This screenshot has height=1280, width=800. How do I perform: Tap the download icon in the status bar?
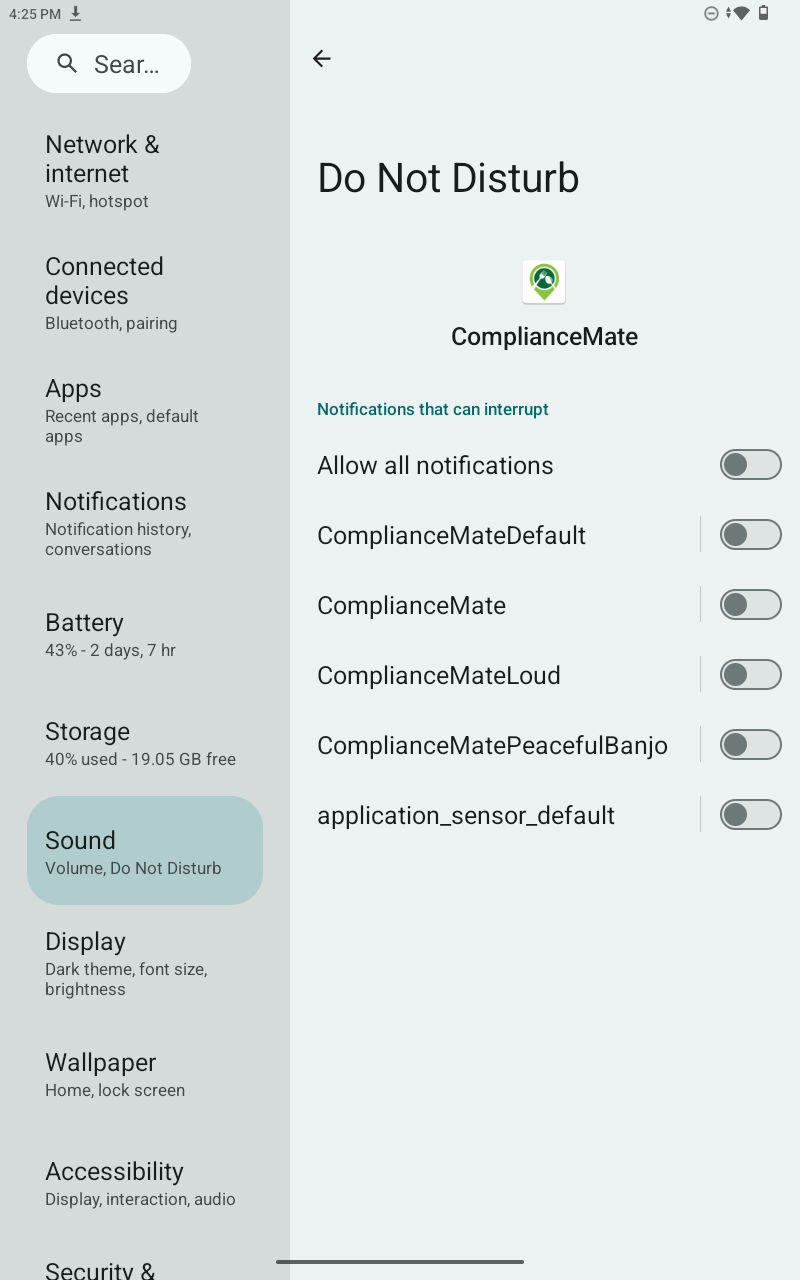(x=74, y=13)
